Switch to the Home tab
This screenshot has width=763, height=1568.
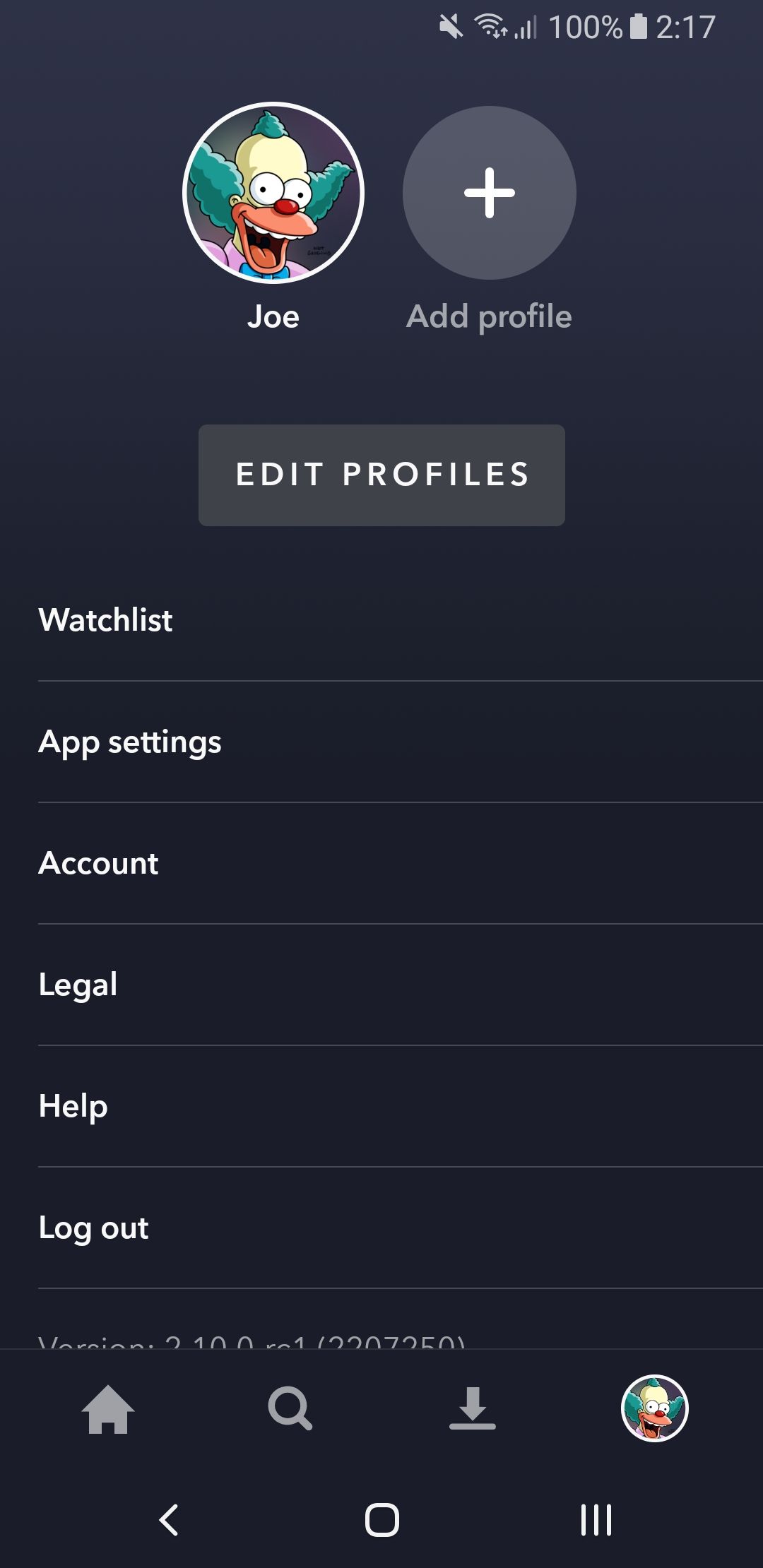108,1408
